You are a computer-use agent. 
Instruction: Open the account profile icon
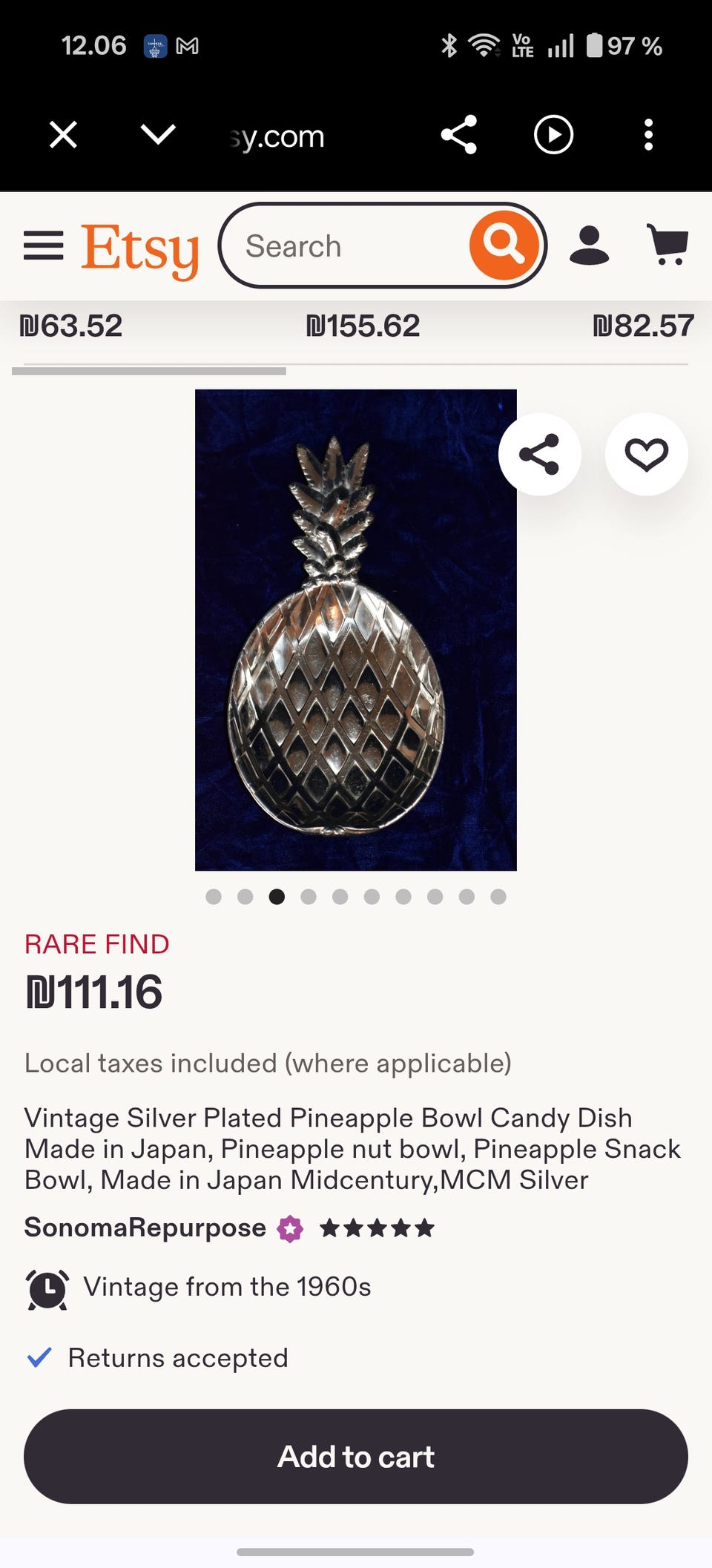pos(590,246)
